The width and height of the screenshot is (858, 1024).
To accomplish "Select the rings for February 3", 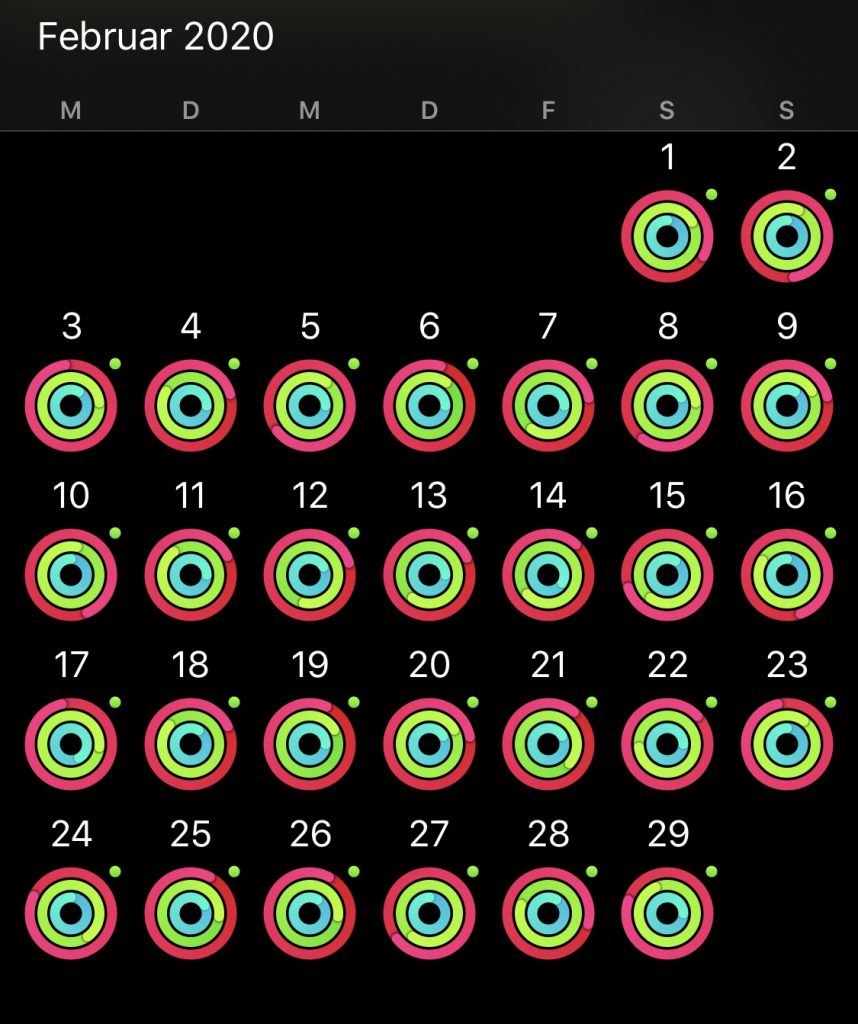I will (x=71, y=406).
